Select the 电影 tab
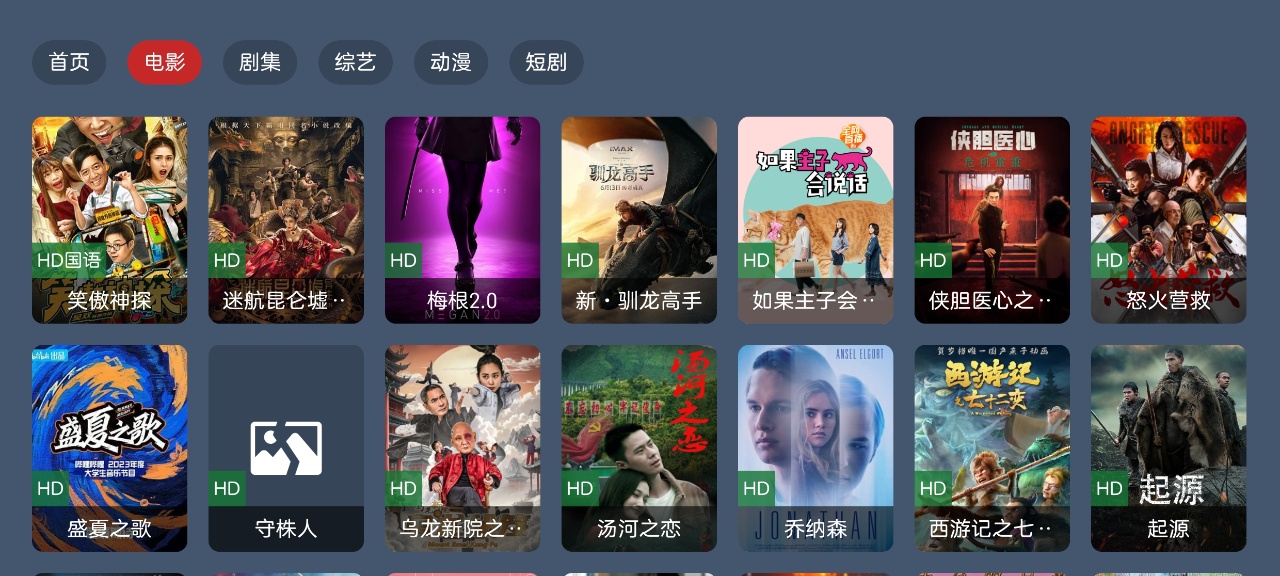This screenshot has height=576, width=1280. tap(164, 62)
